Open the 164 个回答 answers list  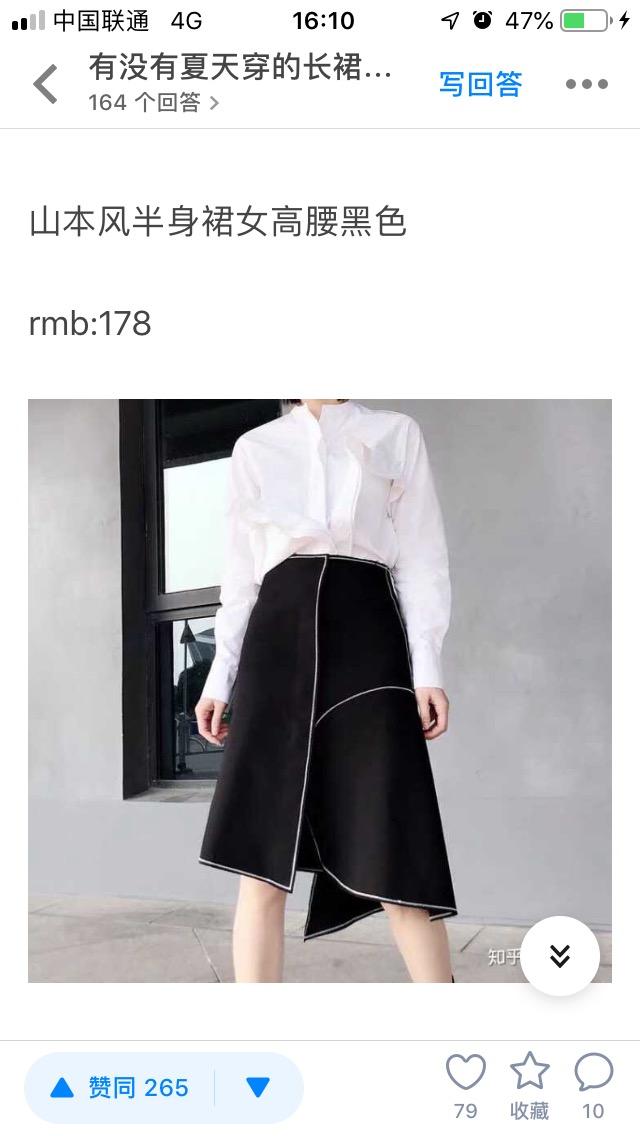point(153,103)
